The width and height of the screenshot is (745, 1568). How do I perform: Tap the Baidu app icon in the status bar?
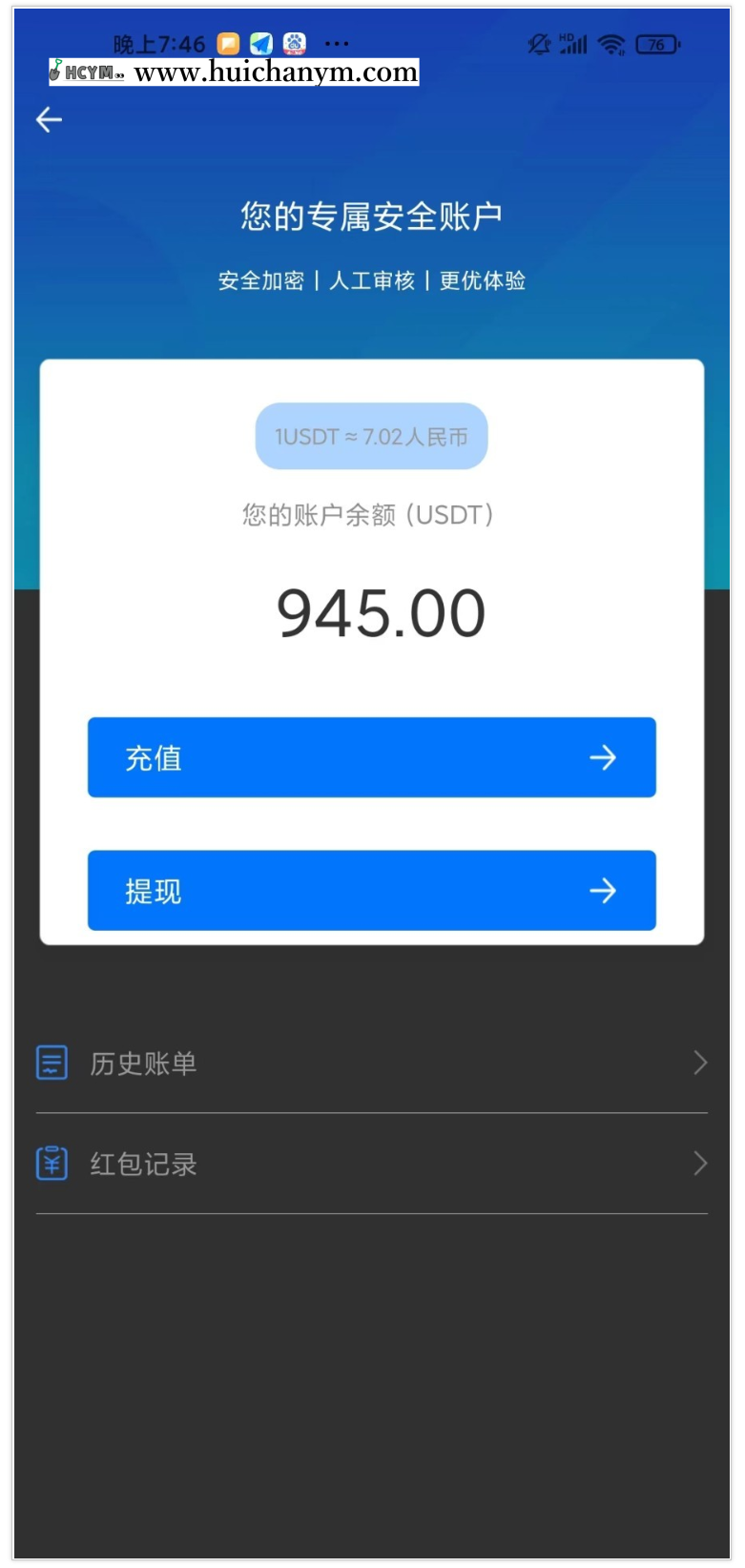coord(294,42)
